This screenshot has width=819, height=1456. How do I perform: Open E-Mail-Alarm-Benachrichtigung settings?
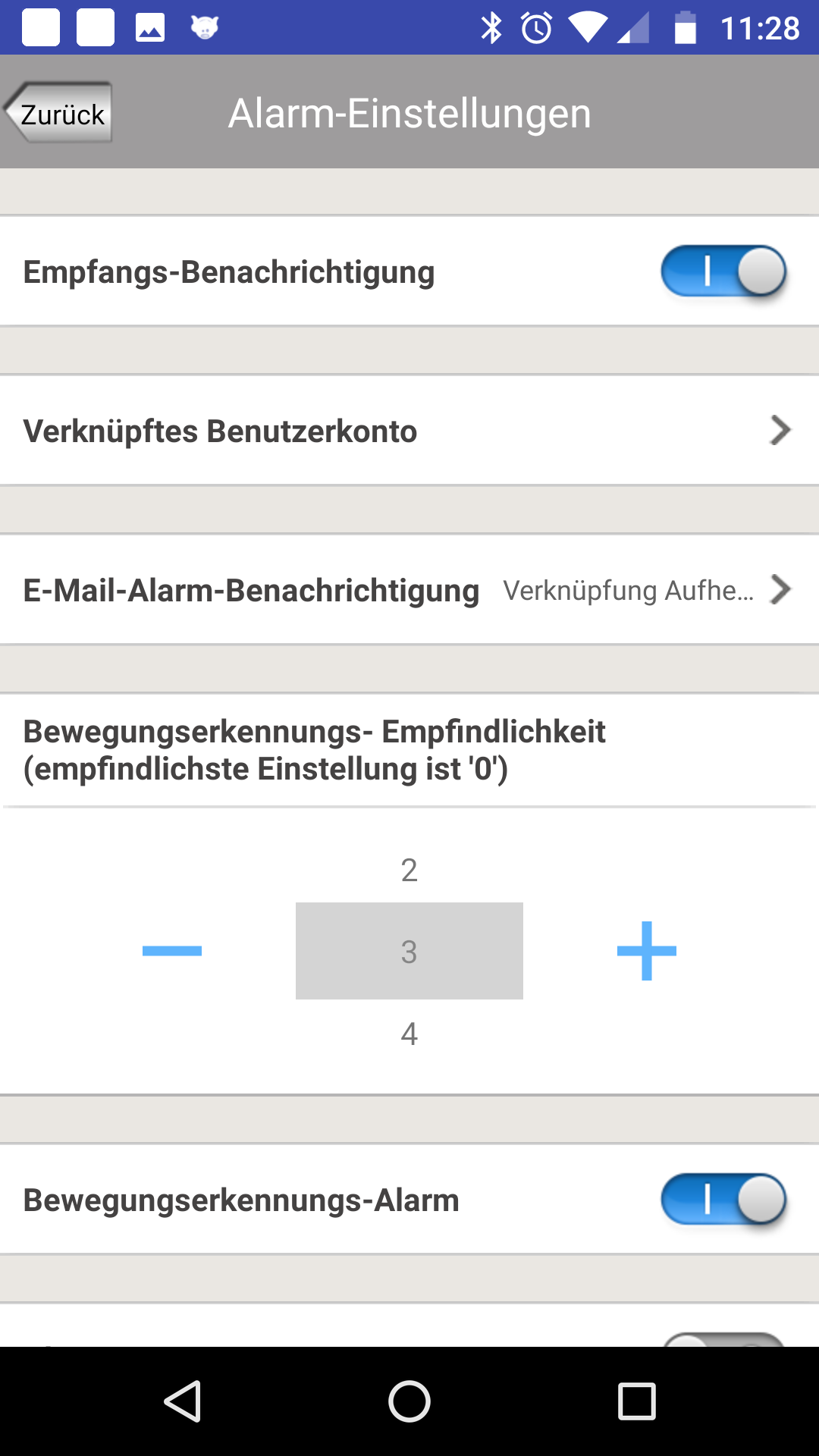coord(409,590)
